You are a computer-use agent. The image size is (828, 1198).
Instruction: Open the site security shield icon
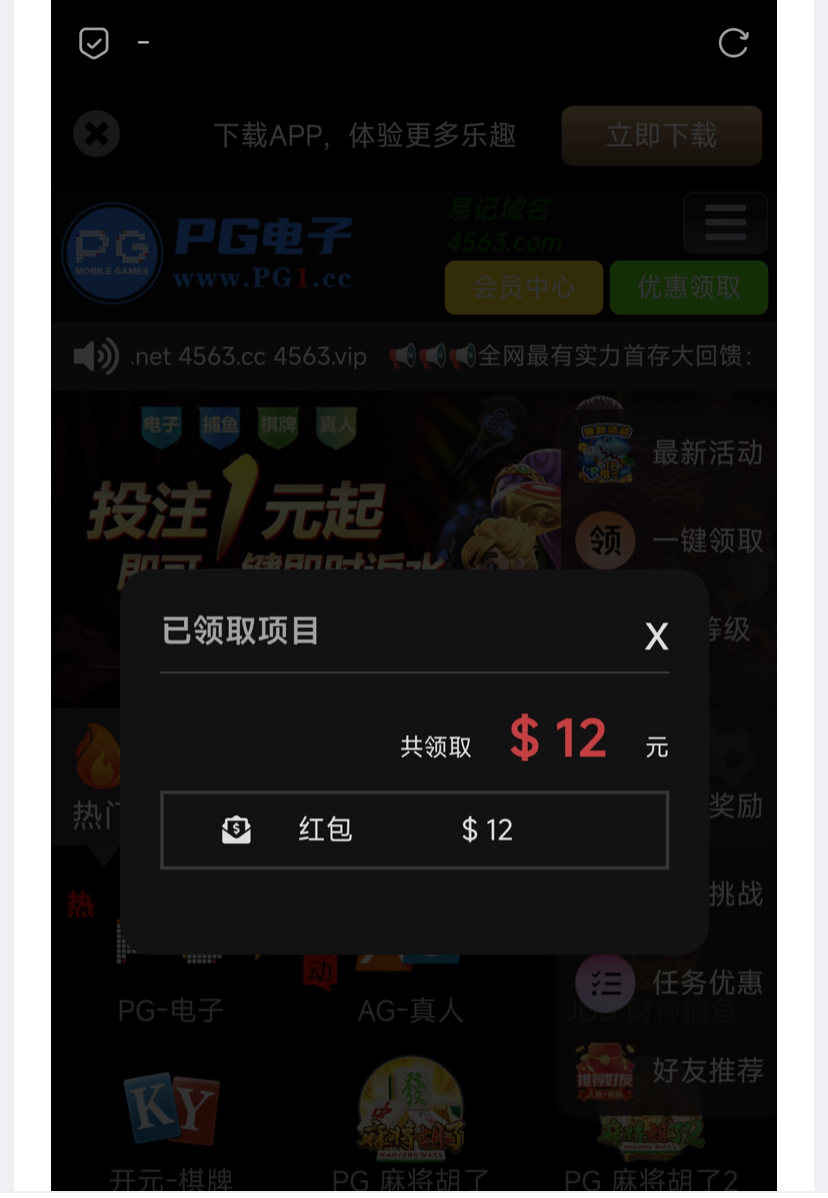94,43
